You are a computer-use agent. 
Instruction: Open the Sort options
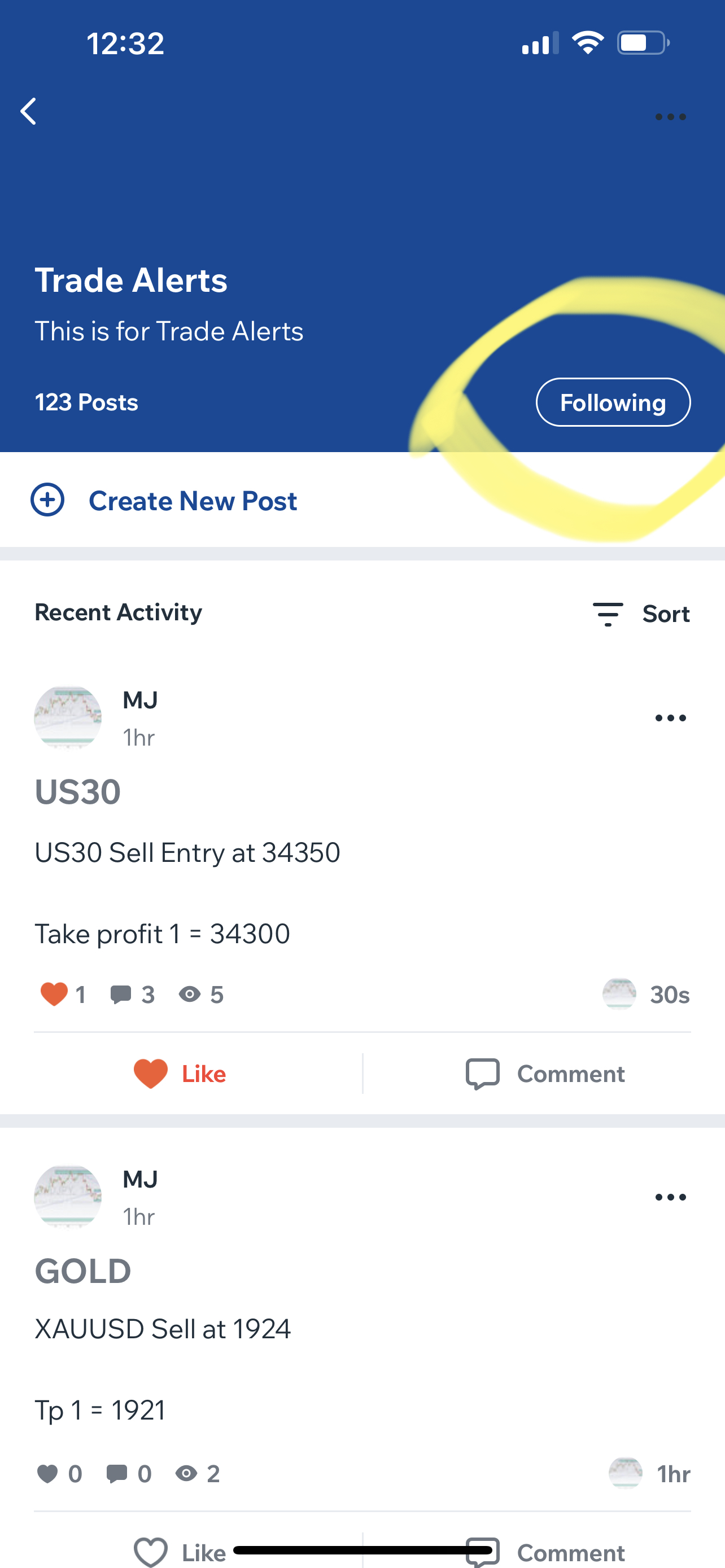[x=641, y=614]
